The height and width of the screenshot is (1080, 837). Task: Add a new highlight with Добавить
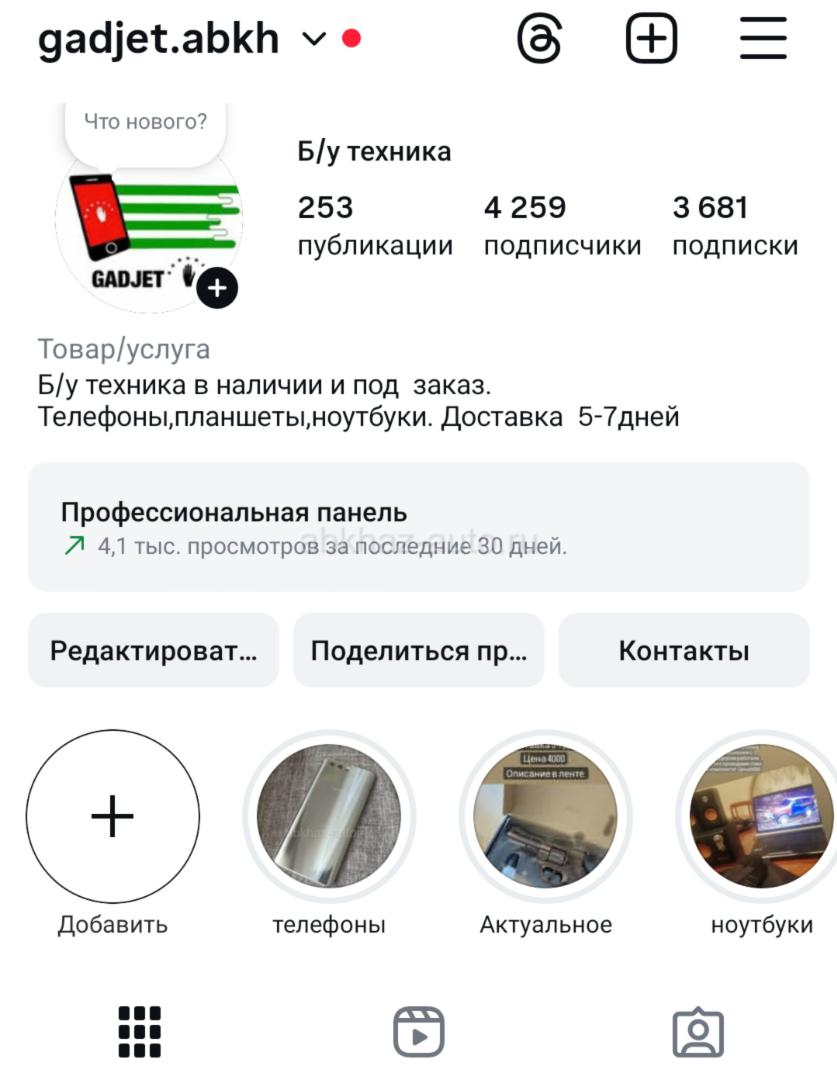(x=113, y=817)
